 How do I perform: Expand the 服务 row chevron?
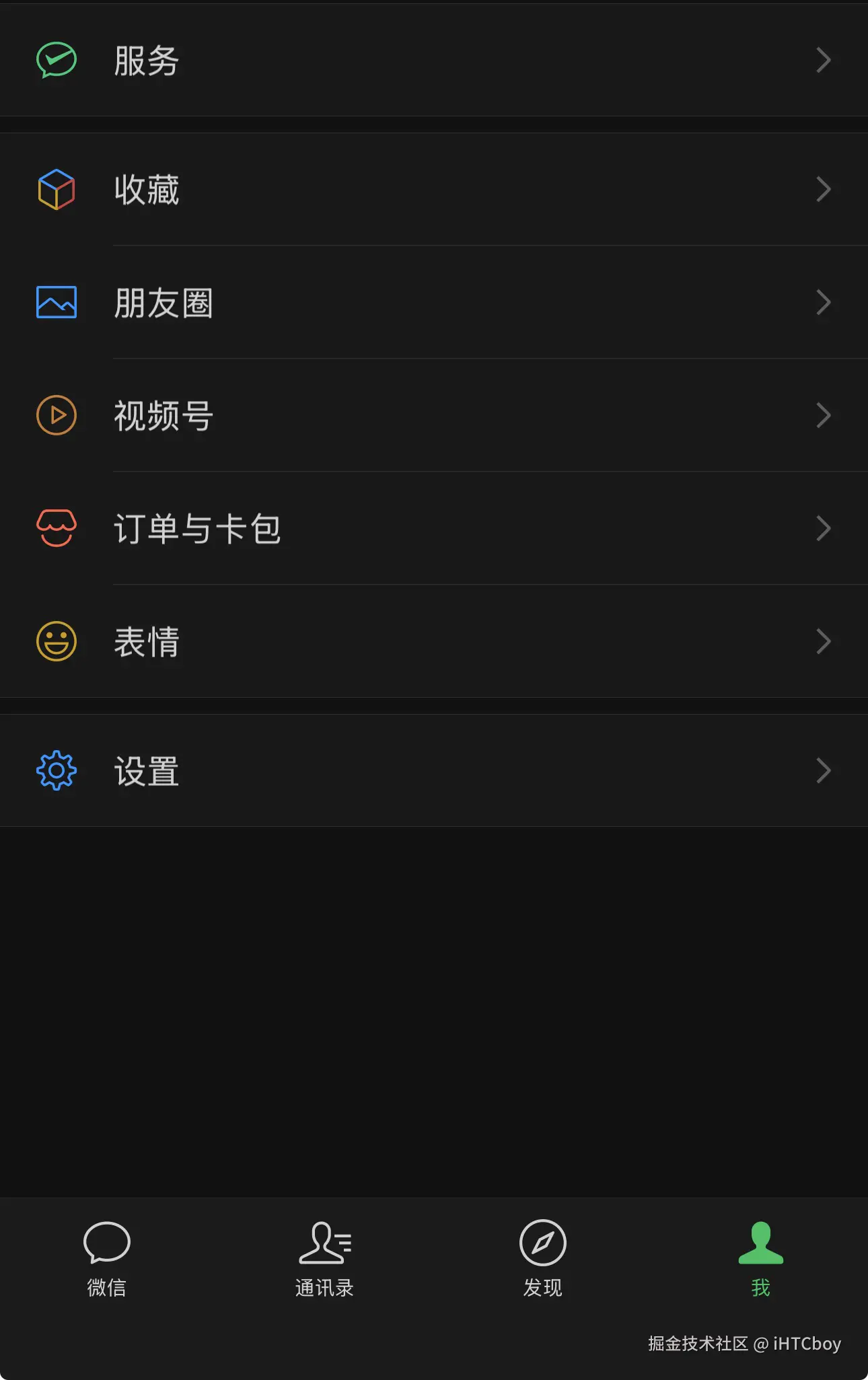[x=822, y=61]
